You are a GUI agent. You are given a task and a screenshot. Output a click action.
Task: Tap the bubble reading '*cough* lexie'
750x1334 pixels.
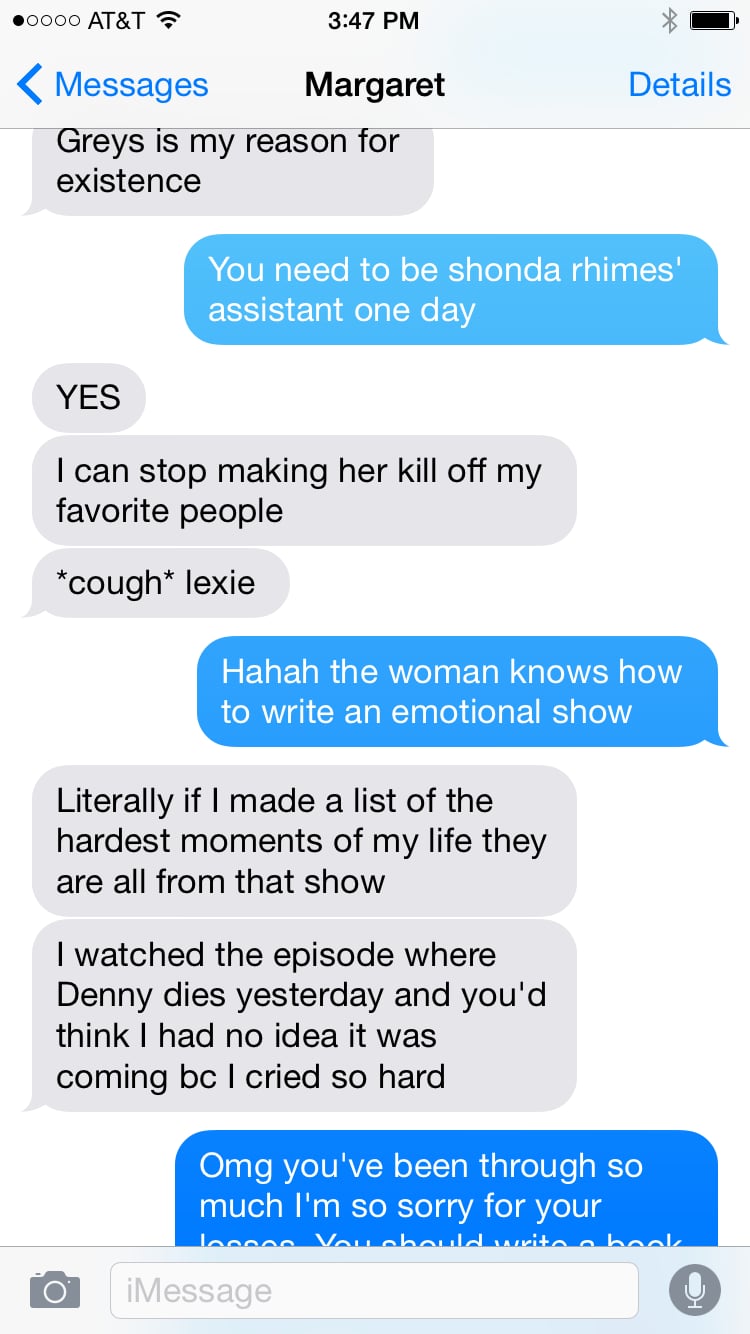pos(157,582)
